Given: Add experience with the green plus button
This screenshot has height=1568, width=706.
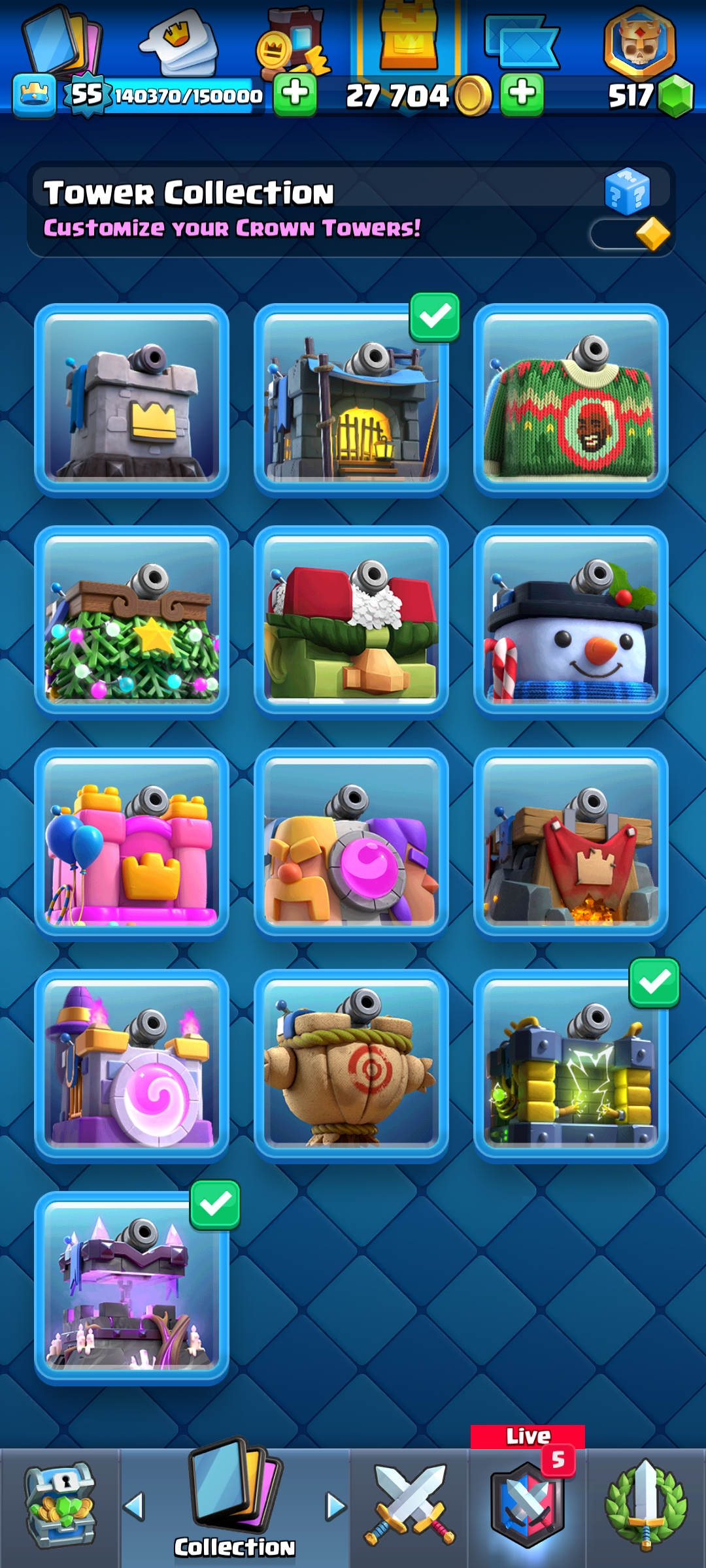Looking at the screenshot, I should pyautogui.click(x=295, y=95).
